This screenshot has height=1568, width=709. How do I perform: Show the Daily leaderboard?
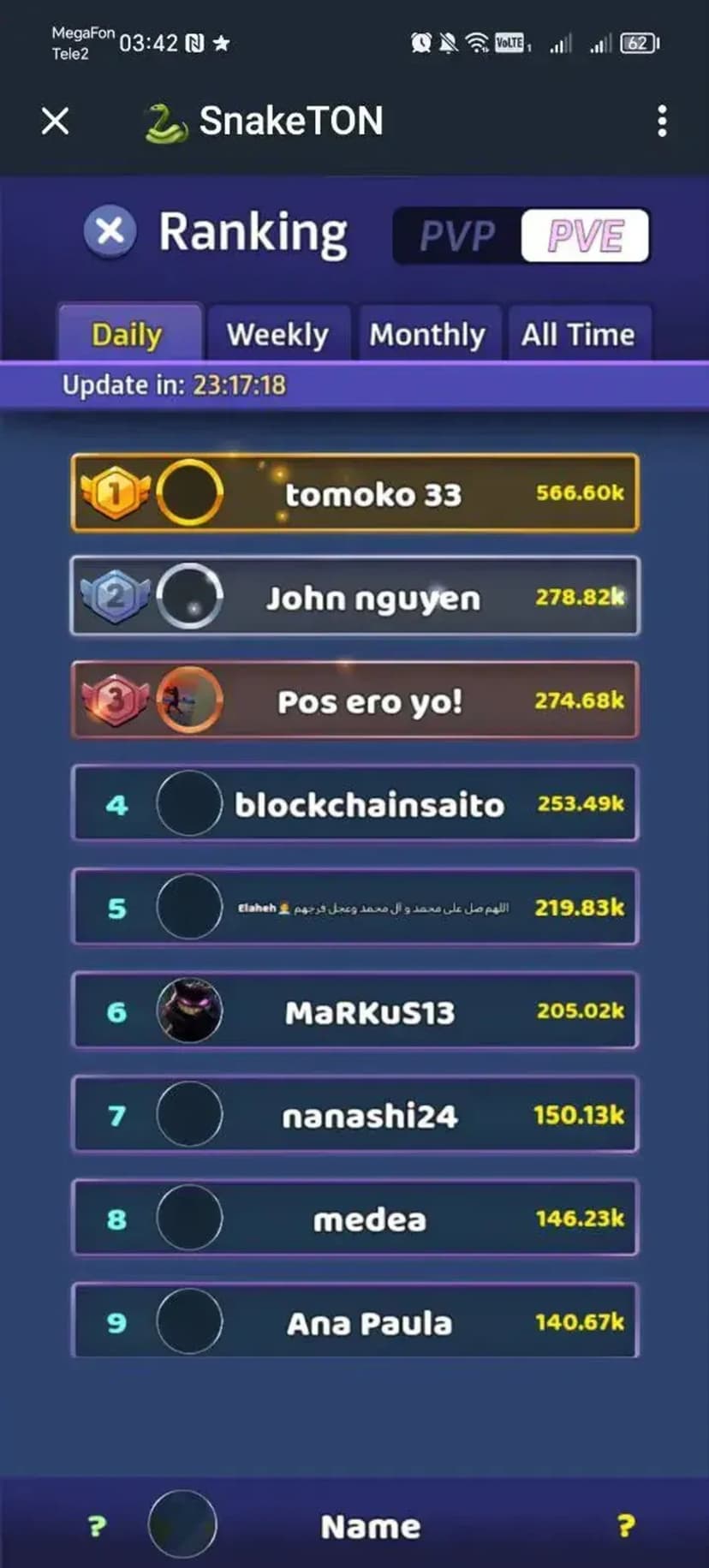(x=128, y=334)
